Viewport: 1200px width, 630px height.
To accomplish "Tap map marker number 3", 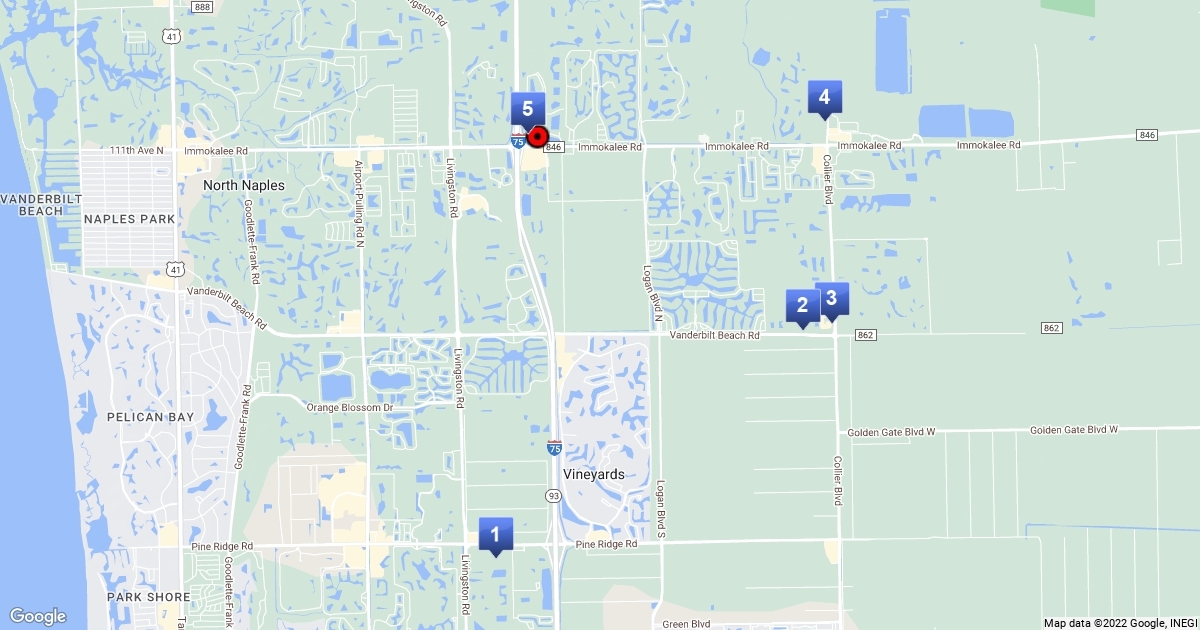I will click(x=832, y=298).
